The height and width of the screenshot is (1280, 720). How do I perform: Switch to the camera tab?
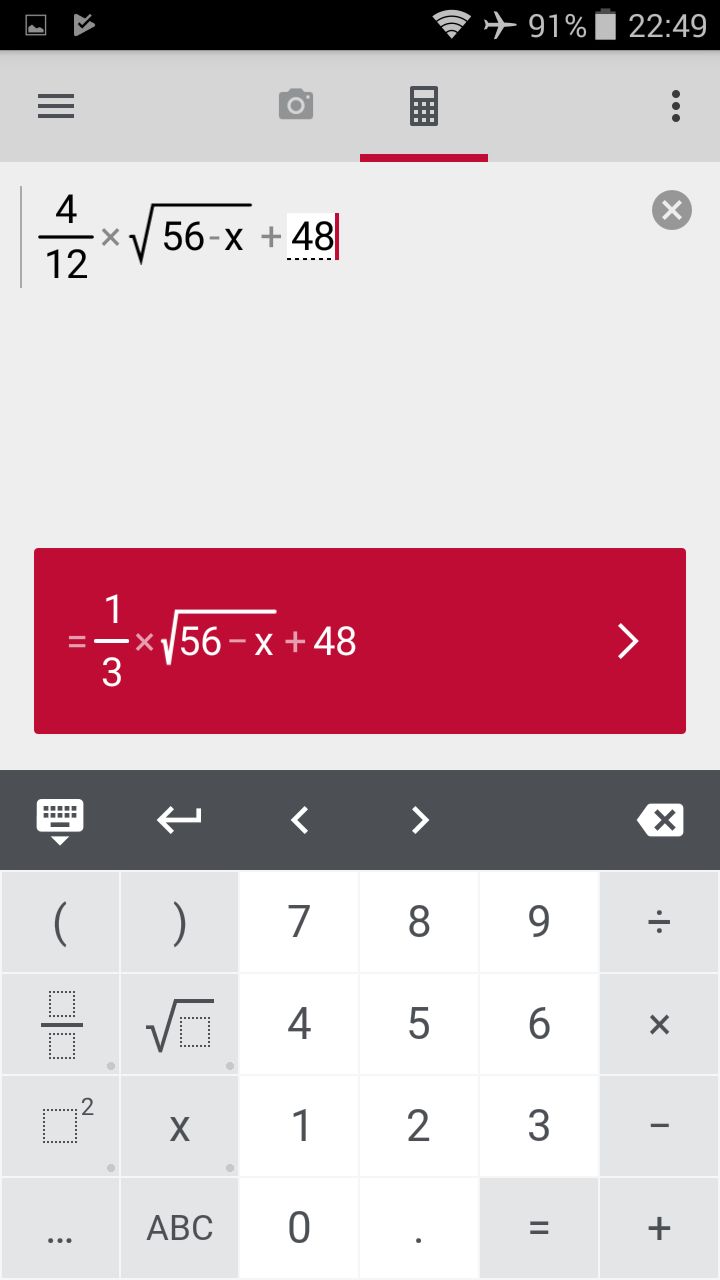pyautogui.click(x=296, y=105)
